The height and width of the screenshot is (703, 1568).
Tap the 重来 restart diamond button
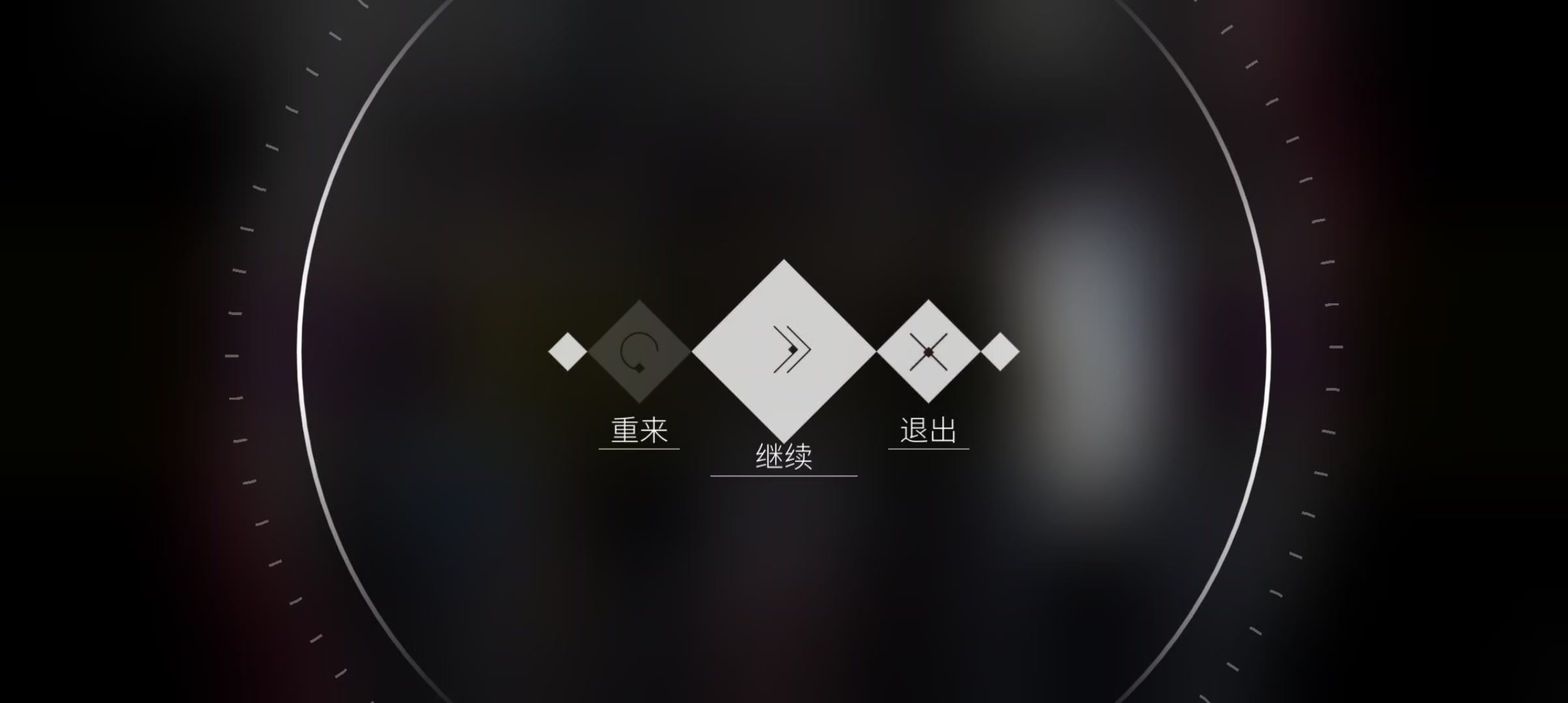(x=639, y=351)
